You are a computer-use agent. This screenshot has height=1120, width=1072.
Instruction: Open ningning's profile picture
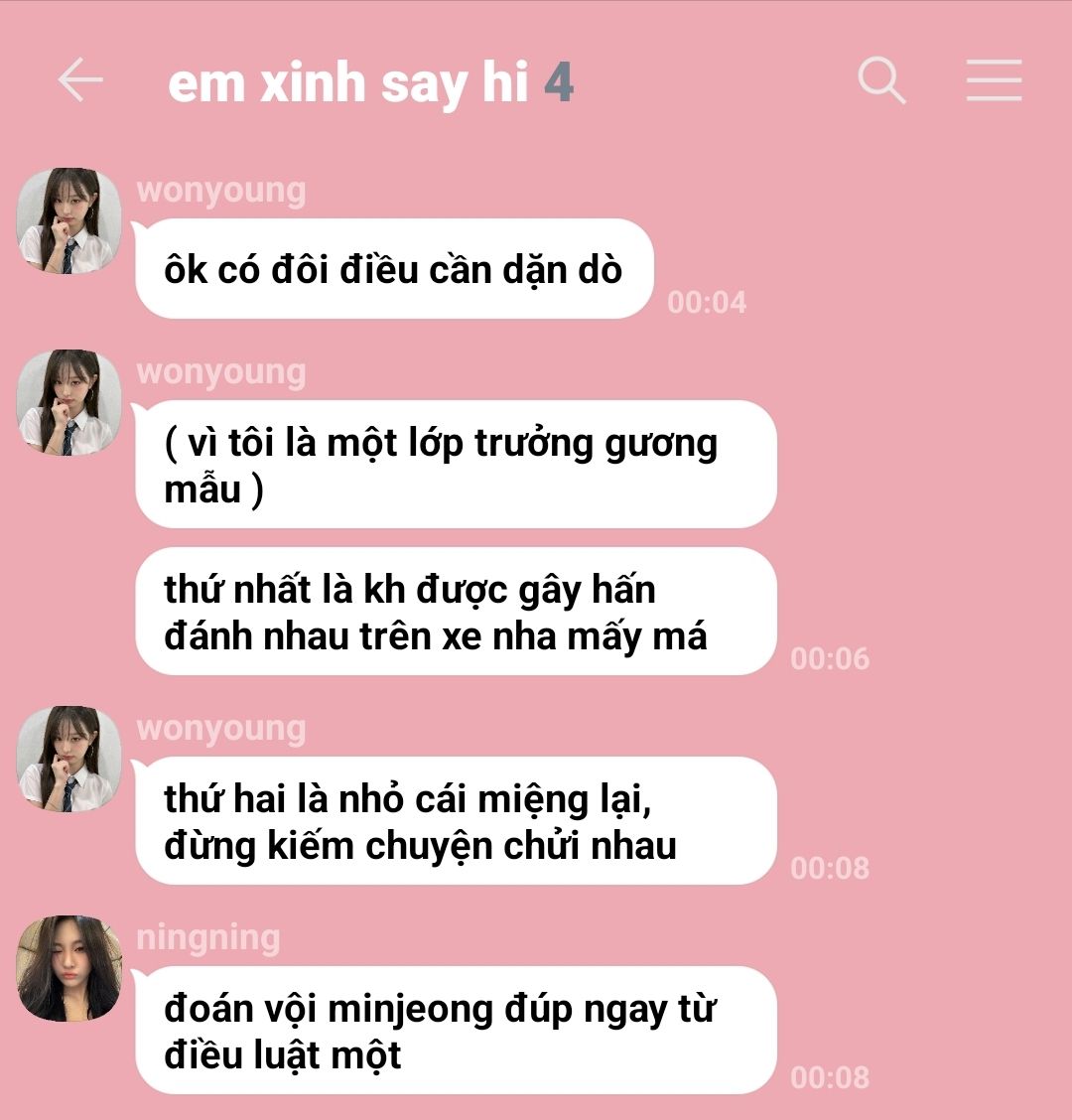tap(68, 968)
